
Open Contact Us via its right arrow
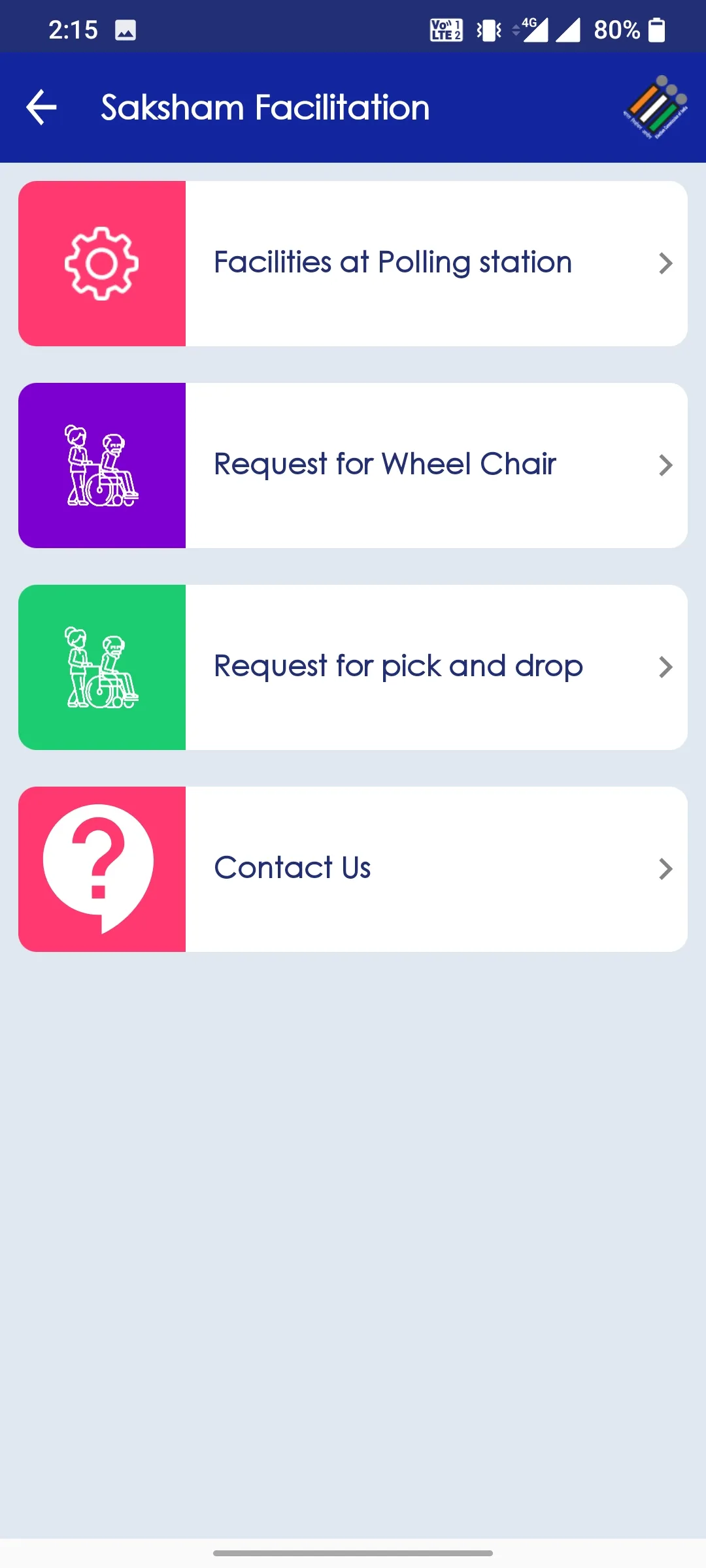coord(666,868)
